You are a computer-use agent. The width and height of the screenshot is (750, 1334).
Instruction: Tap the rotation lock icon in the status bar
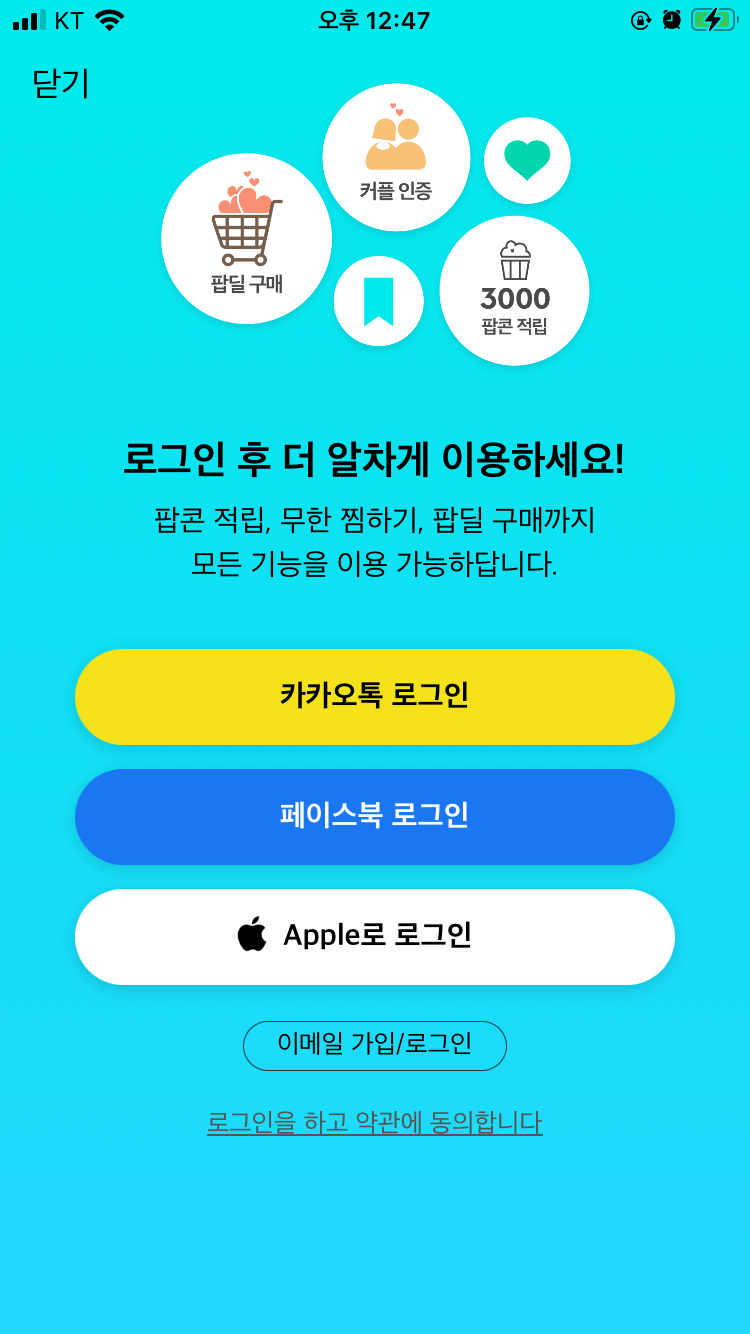click(x=641, y=19)
